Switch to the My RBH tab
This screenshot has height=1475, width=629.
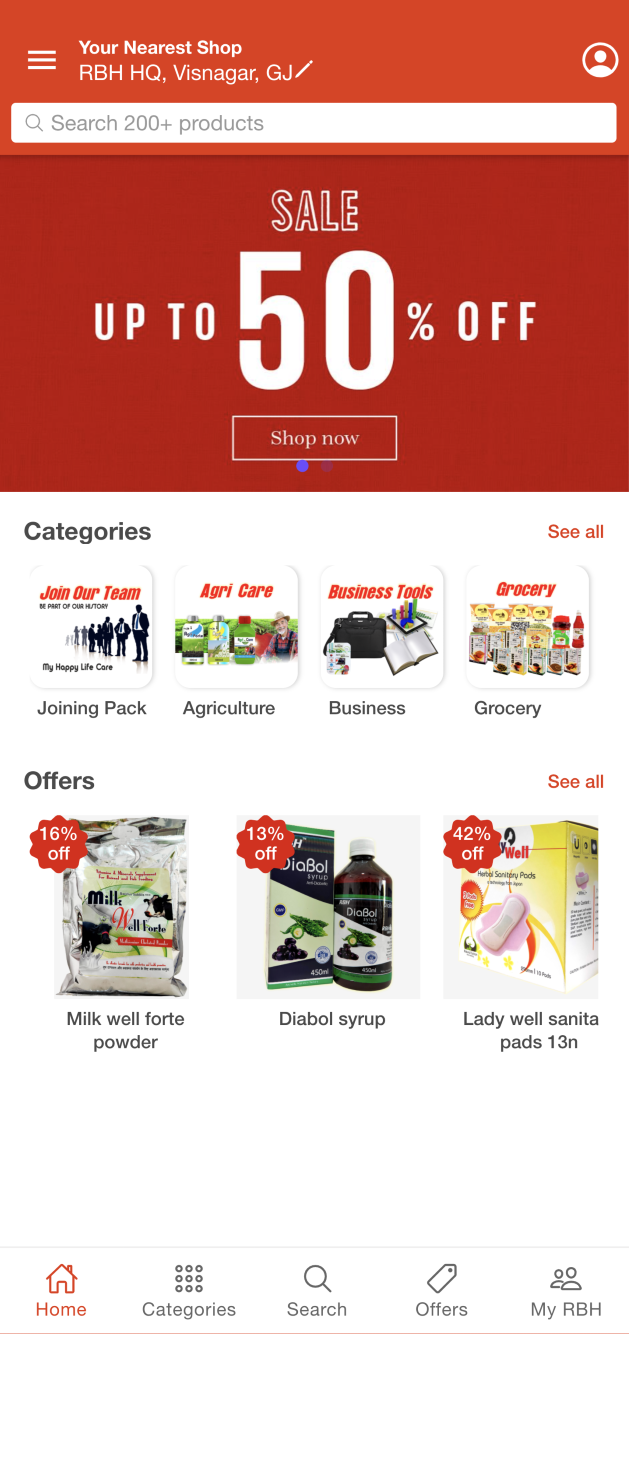point(566,1290)
